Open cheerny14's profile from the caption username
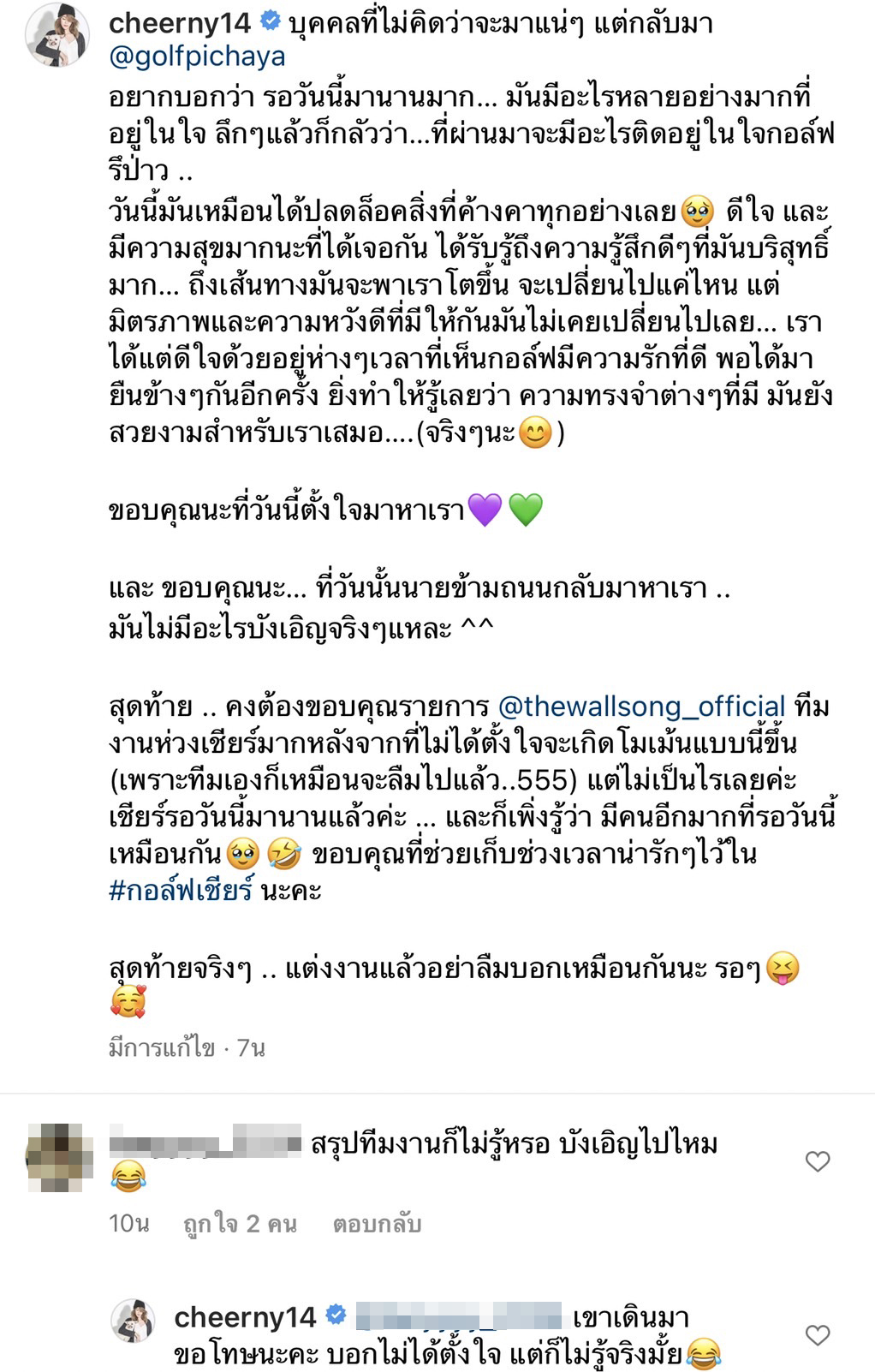 tap(180, 24)
